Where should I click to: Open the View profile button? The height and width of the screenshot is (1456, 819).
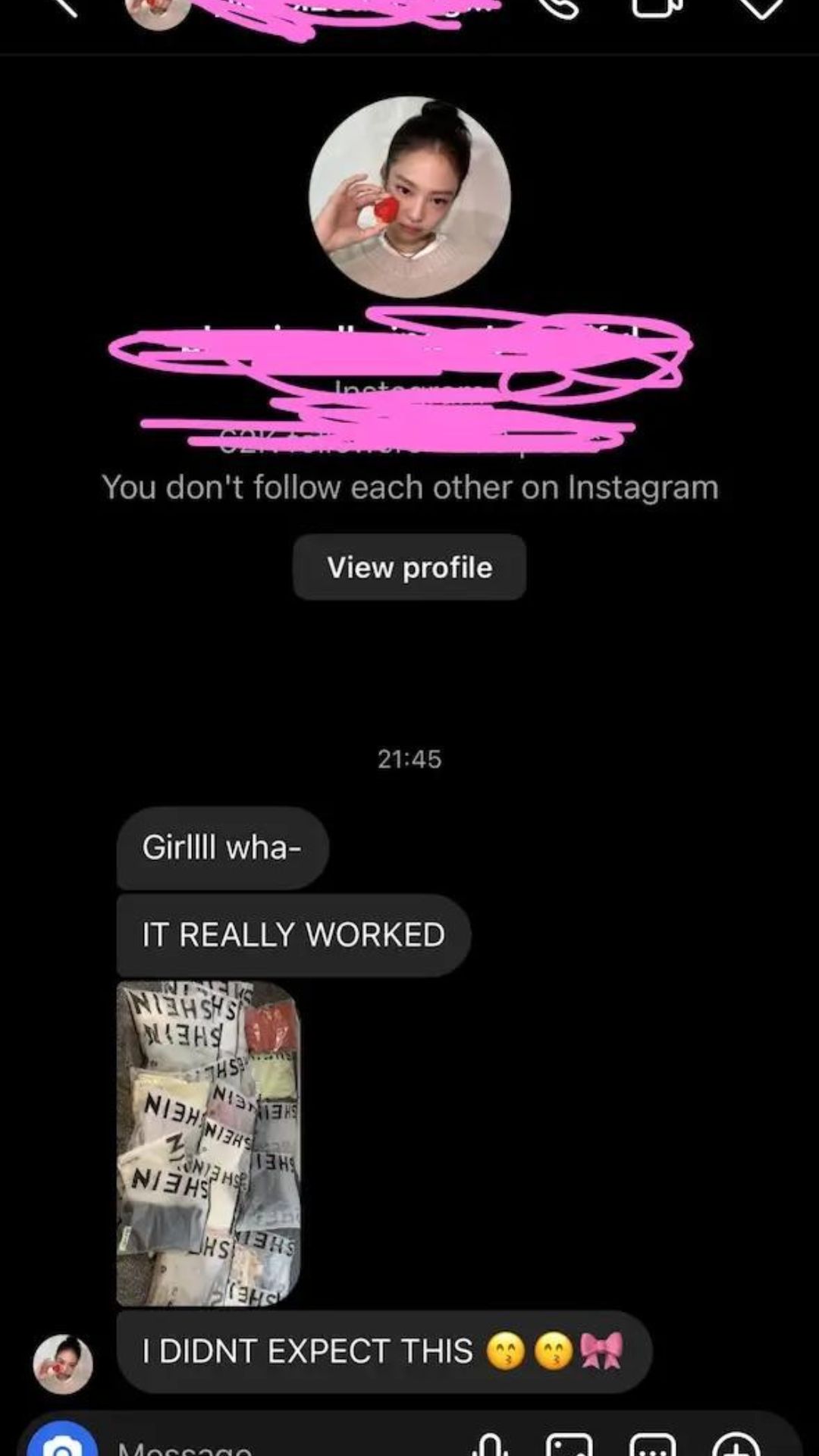(x=409, y=567)
